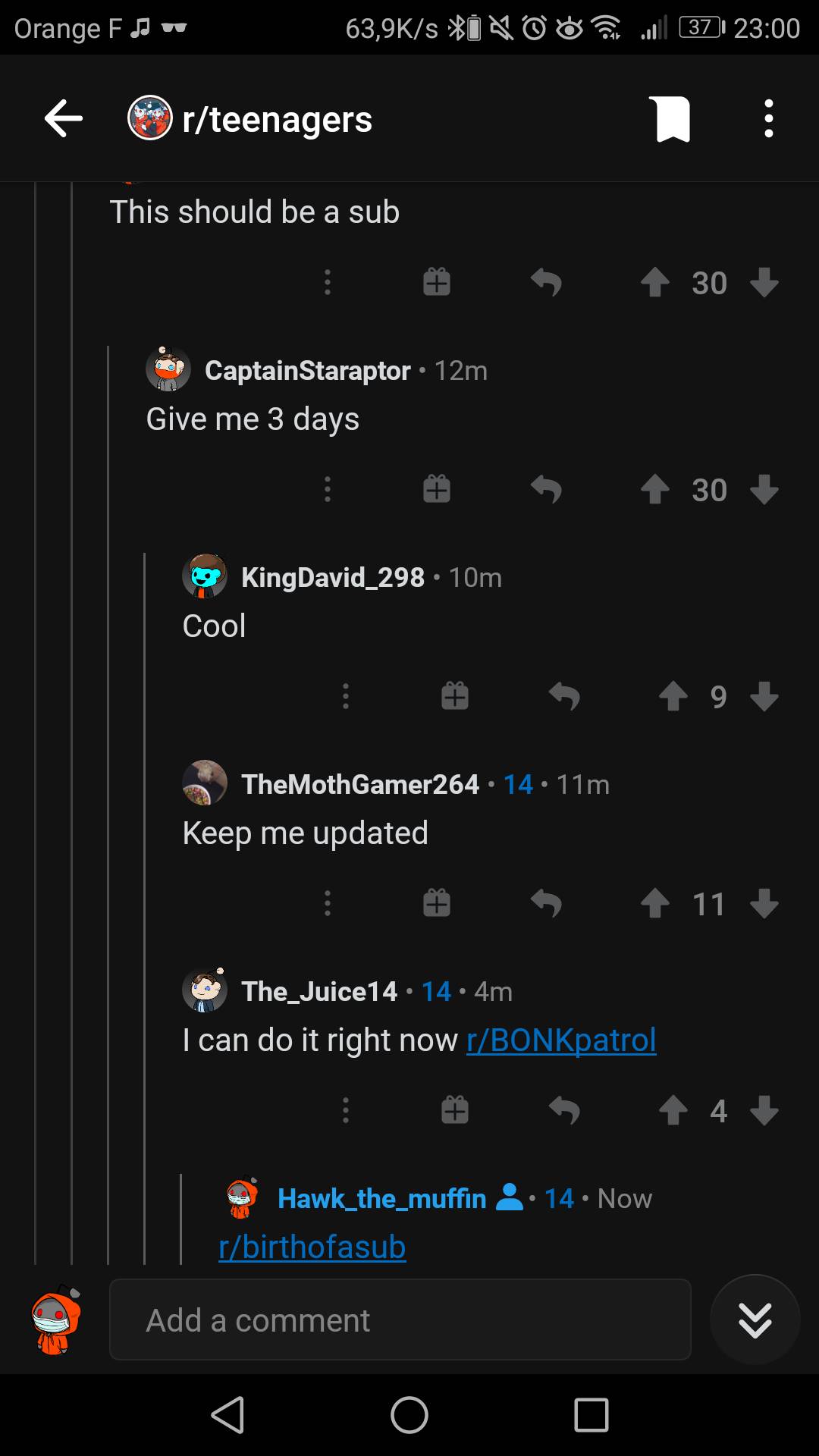Open the r/birthofasub link
This screenshot has height=1456, width=819.
pos(312,1246)
